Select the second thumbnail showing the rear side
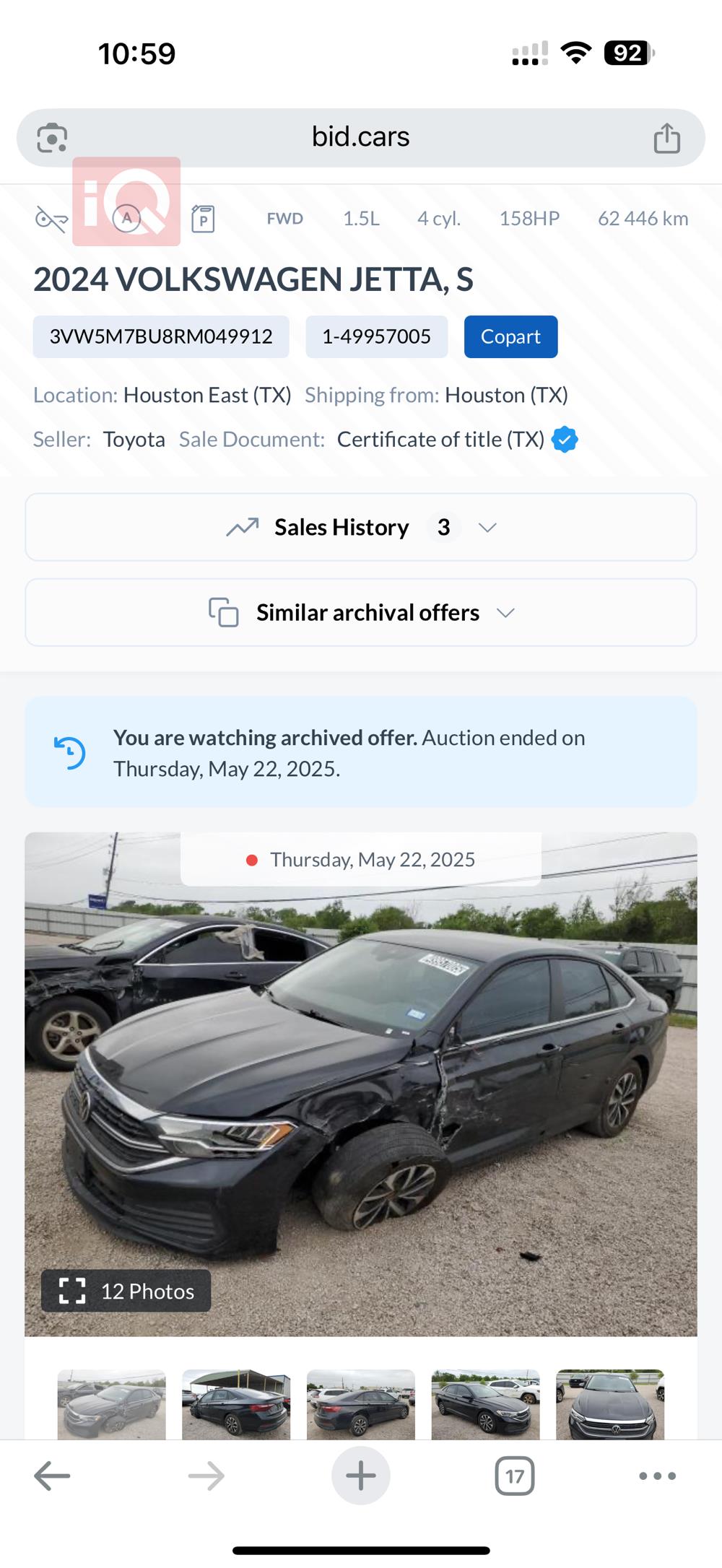Viewport: 722px width, 1568px height. click(x=236, y=1404)
